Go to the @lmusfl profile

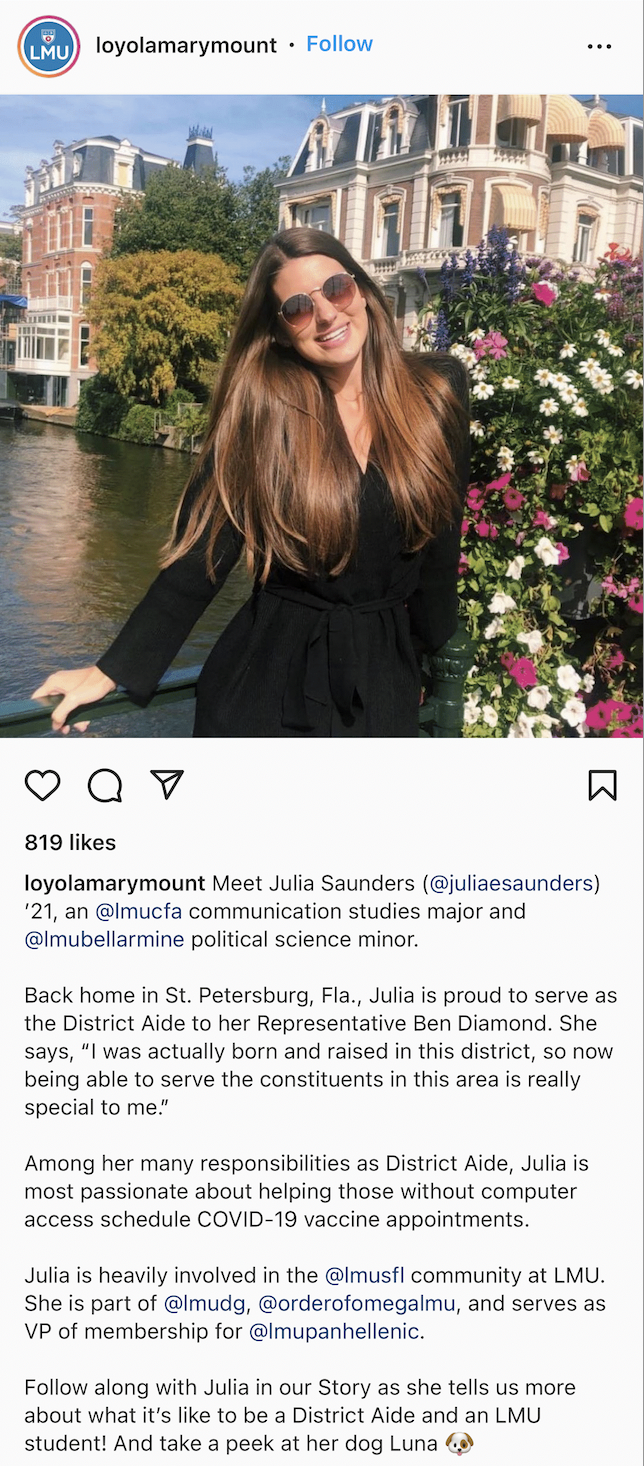[365, 1275]
